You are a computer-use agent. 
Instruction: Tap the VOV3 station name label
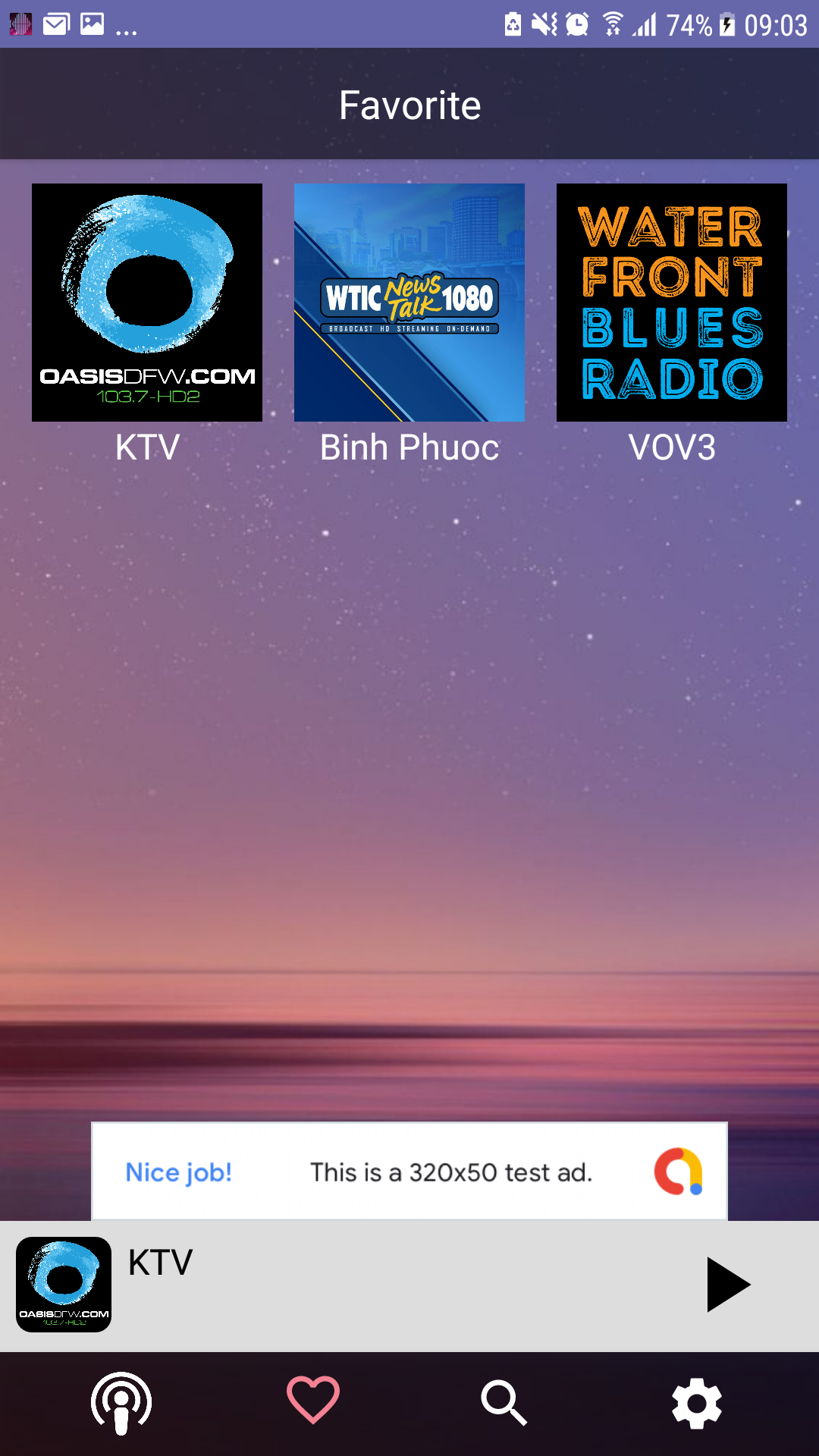pyautogui.click(x=673, y=448)
